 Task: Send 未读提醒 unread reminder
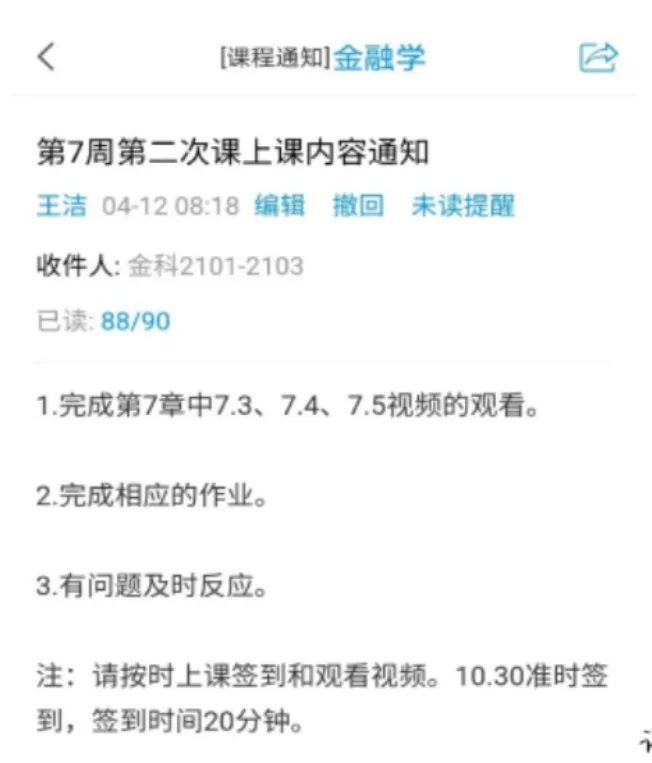463,206
